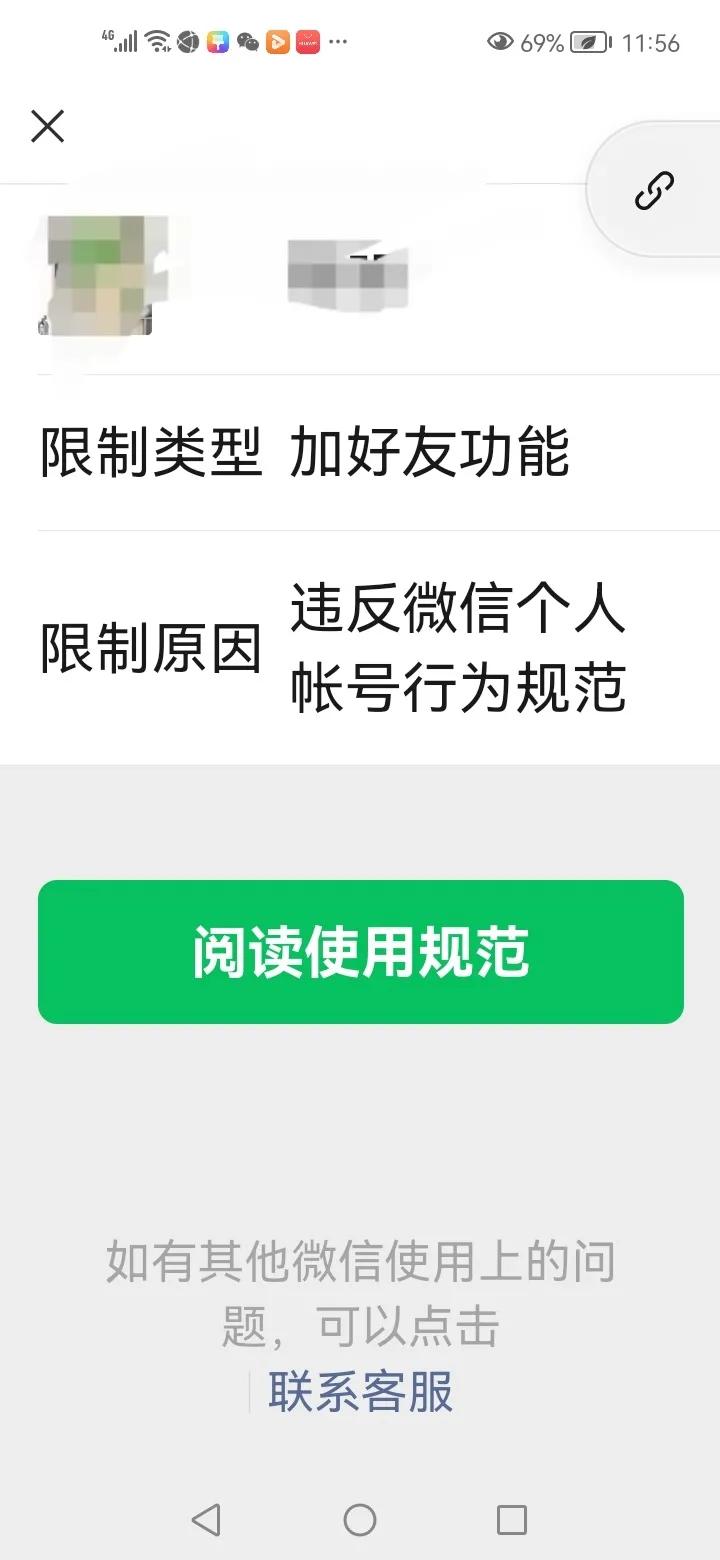Screen dimensions: 720x1560
Task: Tap the Huawei app icon in status bar
Action: point(306,43)
